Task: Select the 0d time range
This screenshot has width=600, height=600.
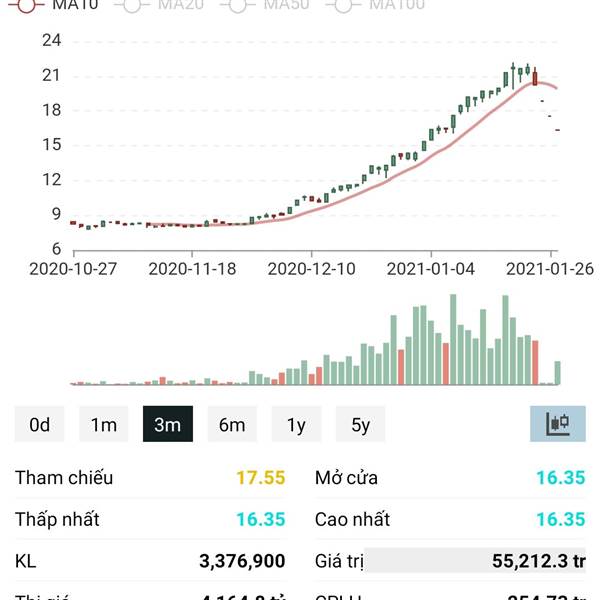Action: 40,425
